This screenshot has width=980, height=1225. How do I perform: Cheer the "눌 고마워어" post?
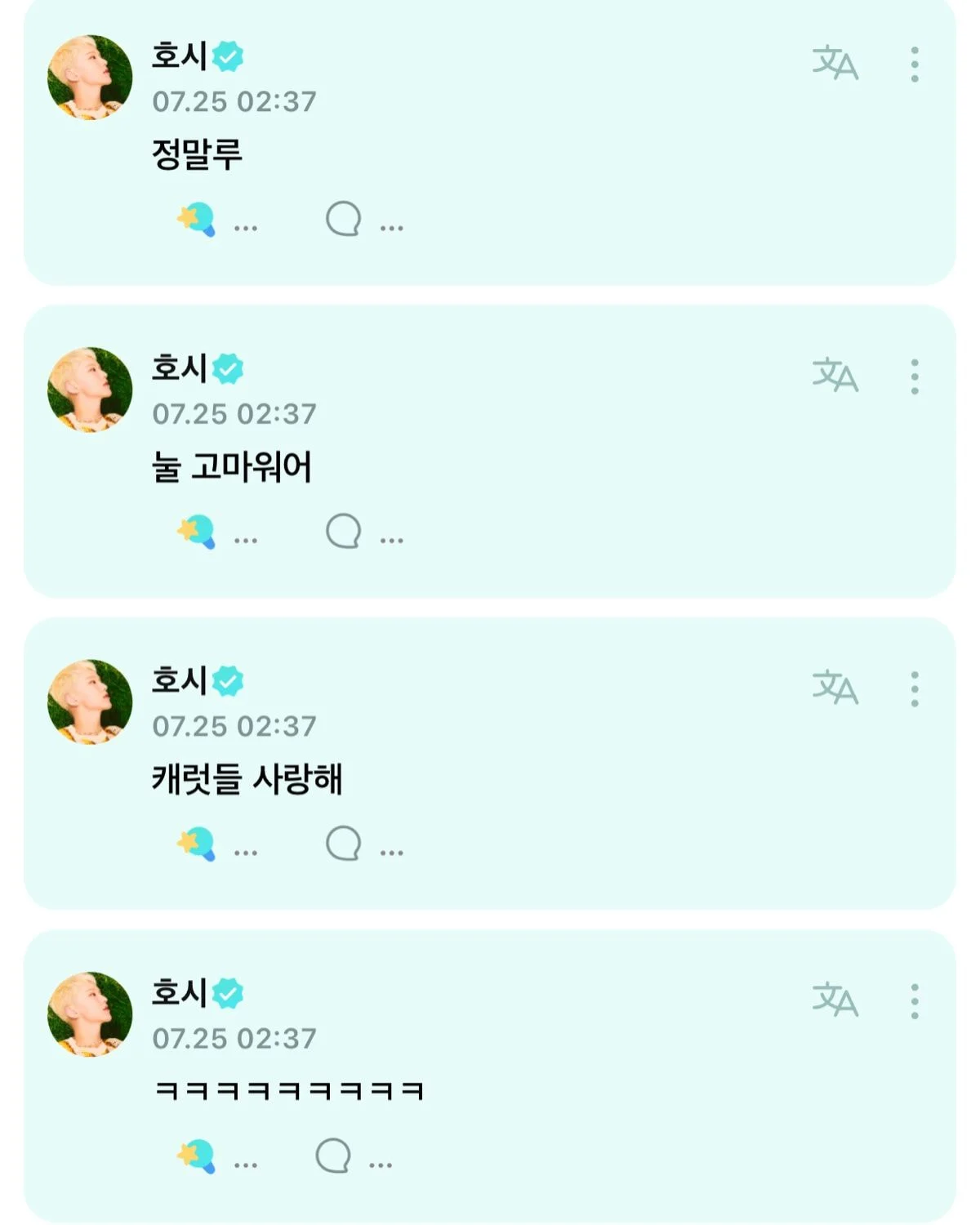coord(197,532)
